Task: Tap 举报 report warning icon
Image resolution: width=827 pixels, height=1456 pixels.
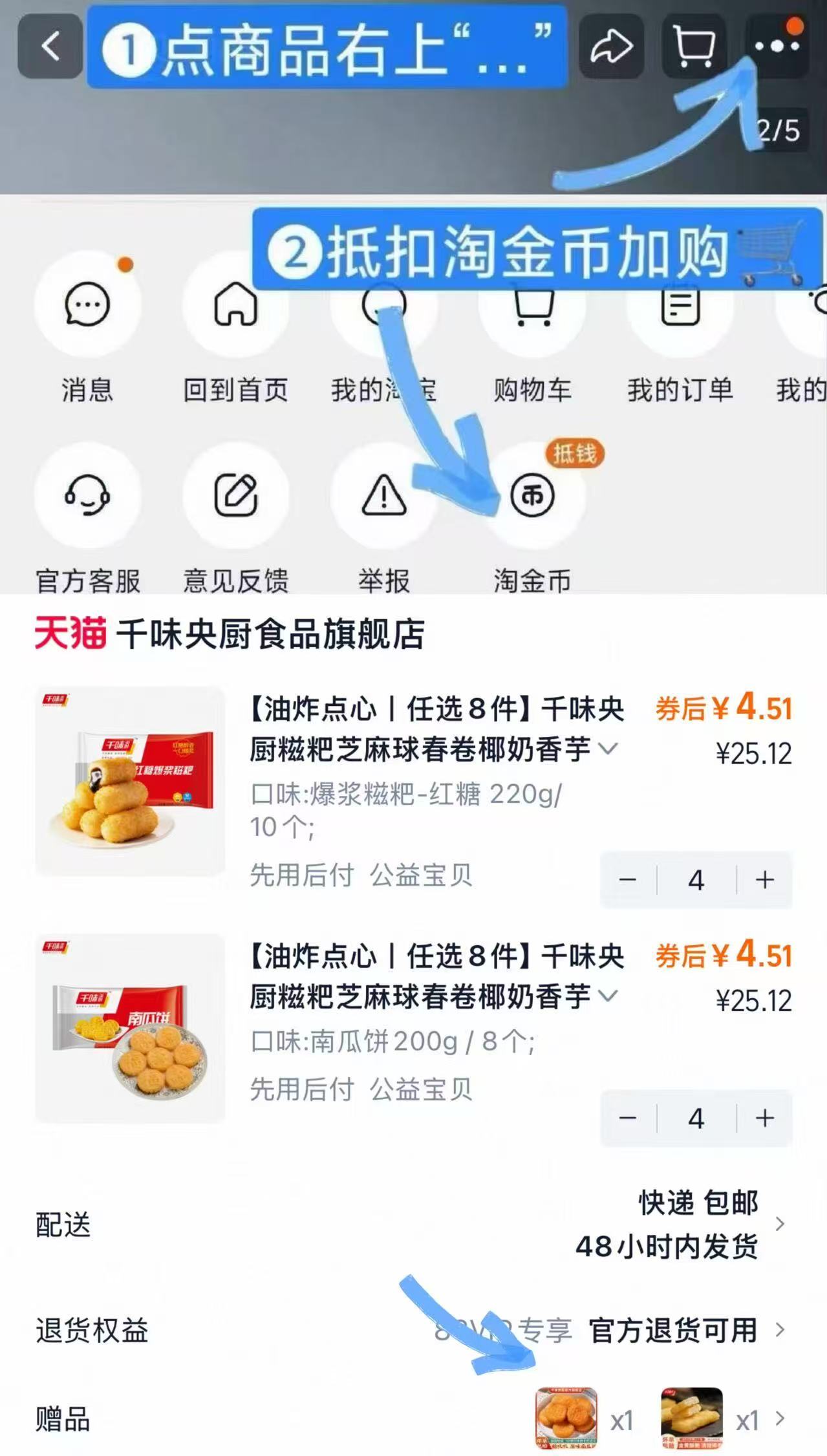Action: (384, 495)
